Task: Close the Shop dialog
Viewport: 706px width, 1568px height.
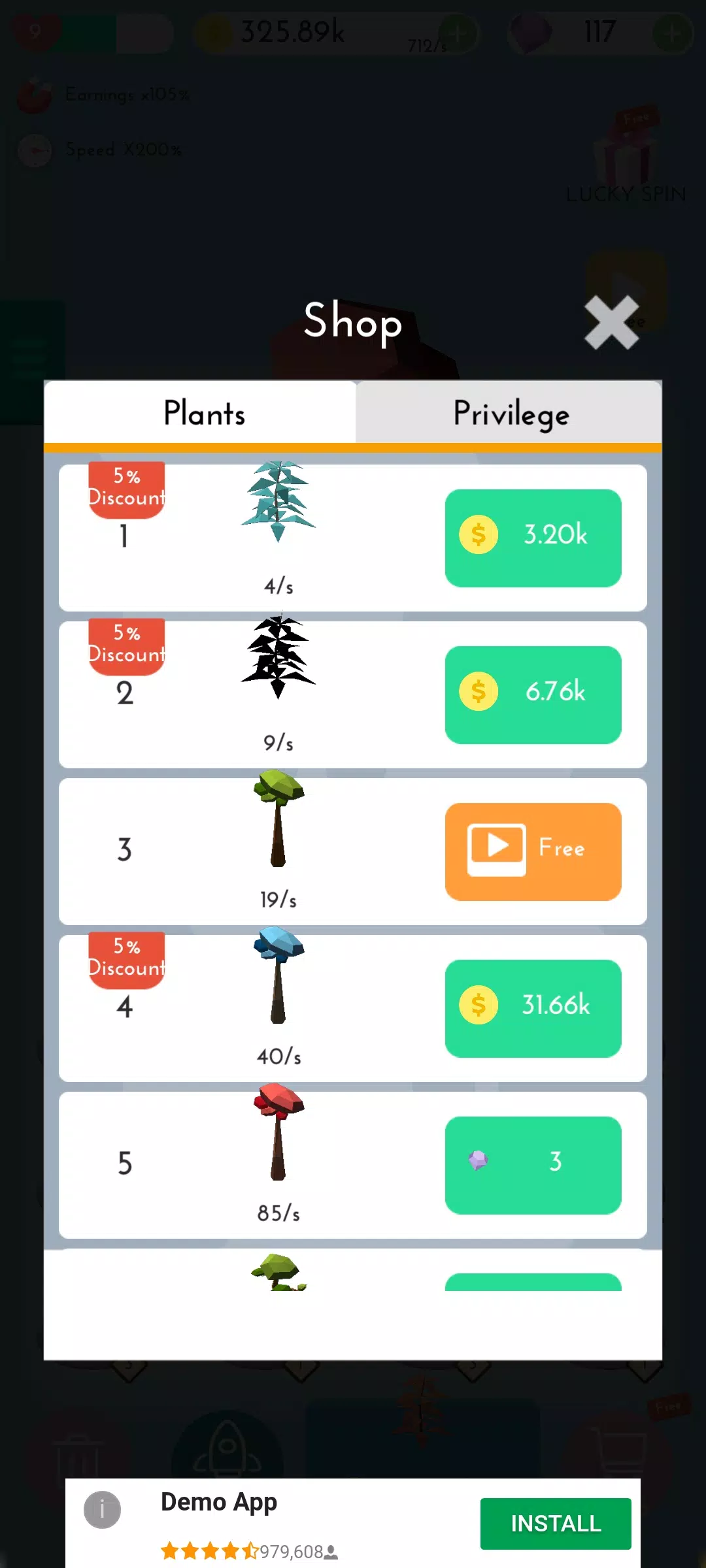Action: (611, 322)
